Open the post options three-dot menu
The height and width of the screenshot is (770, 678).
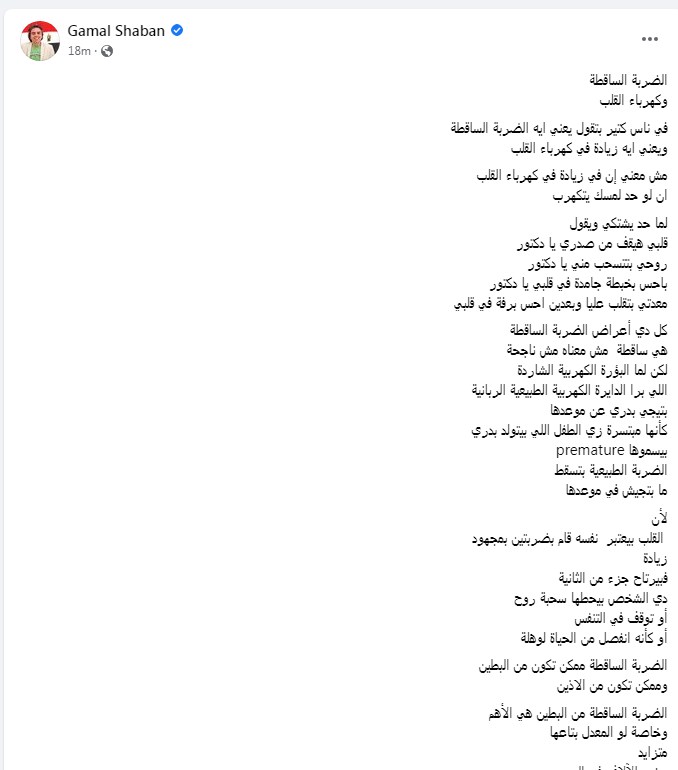coord(650,39)
